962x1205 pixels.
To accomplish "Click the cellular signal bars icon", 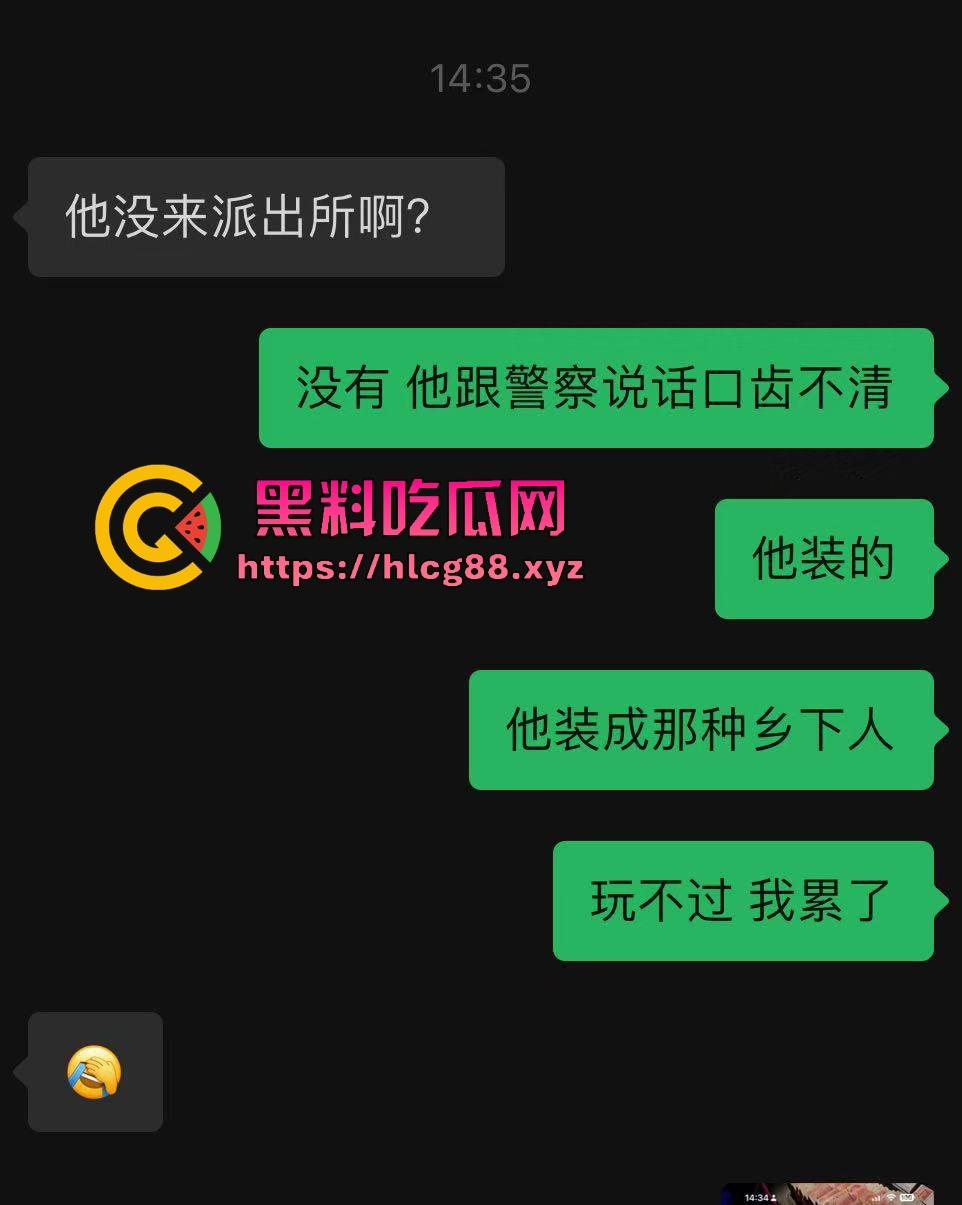I will [x=877, y=1197].
